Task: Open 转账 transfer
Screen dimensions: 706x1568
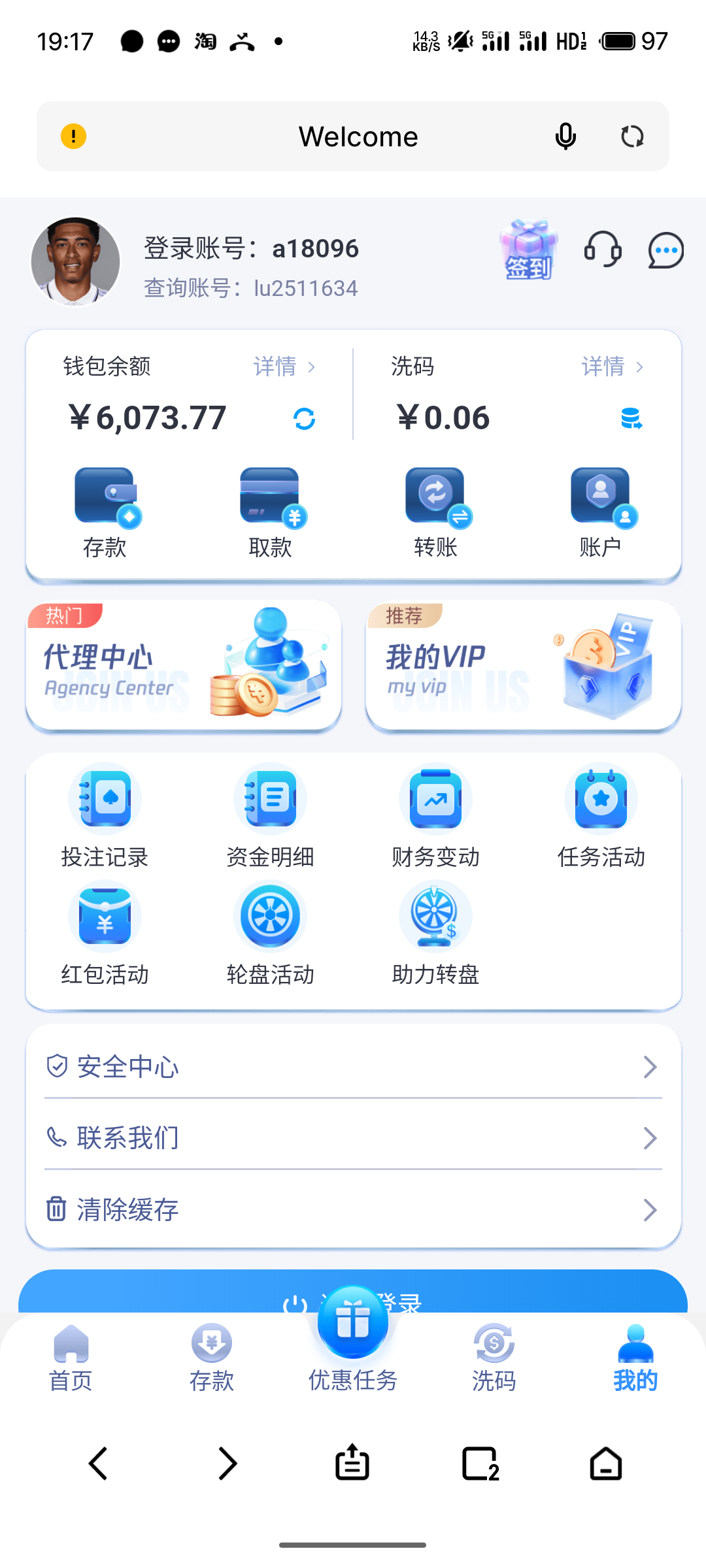Action: (x=435, y=512)
